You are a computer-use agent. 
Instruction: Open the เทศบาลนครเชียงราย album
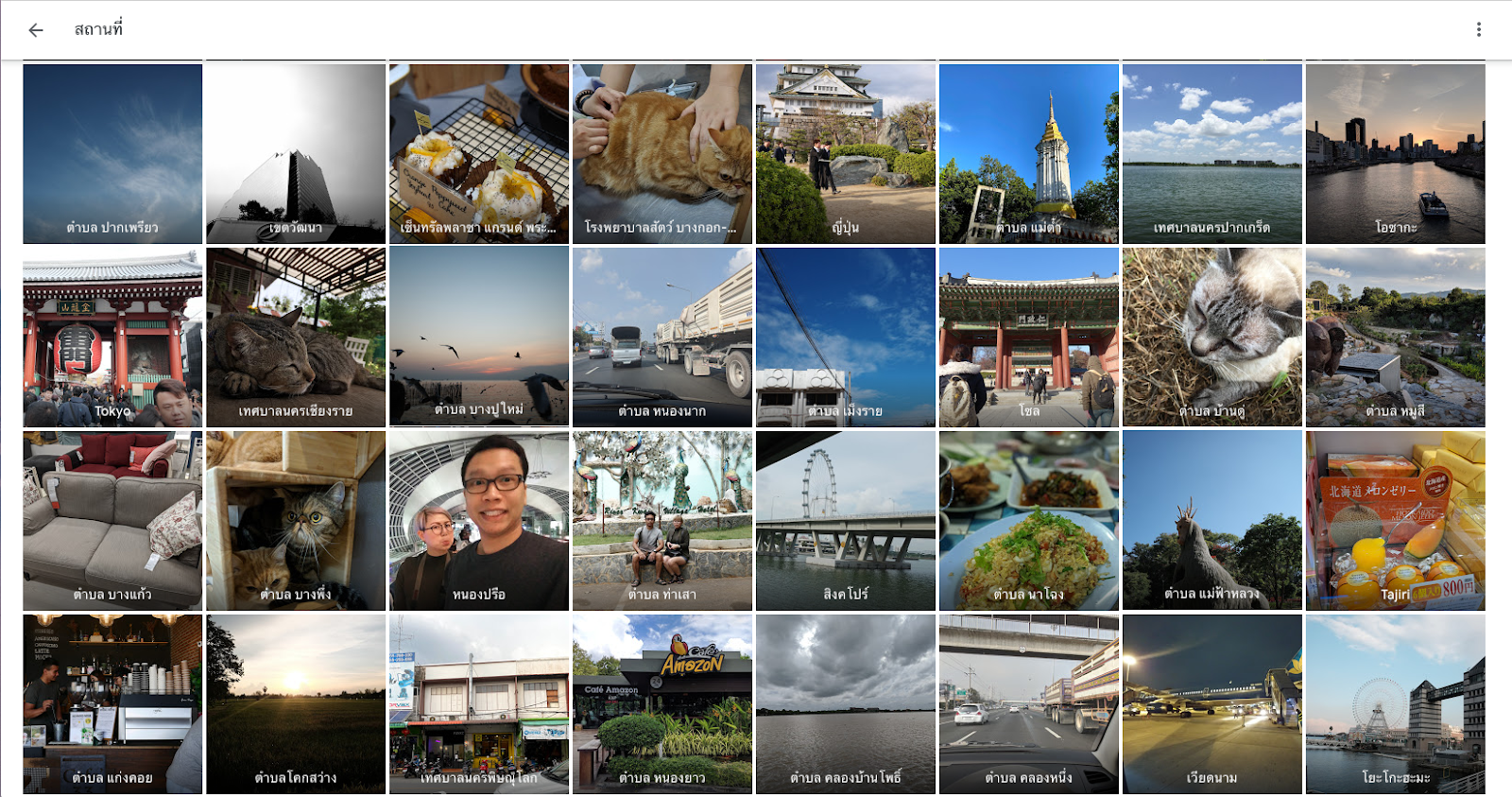[296, 338]
